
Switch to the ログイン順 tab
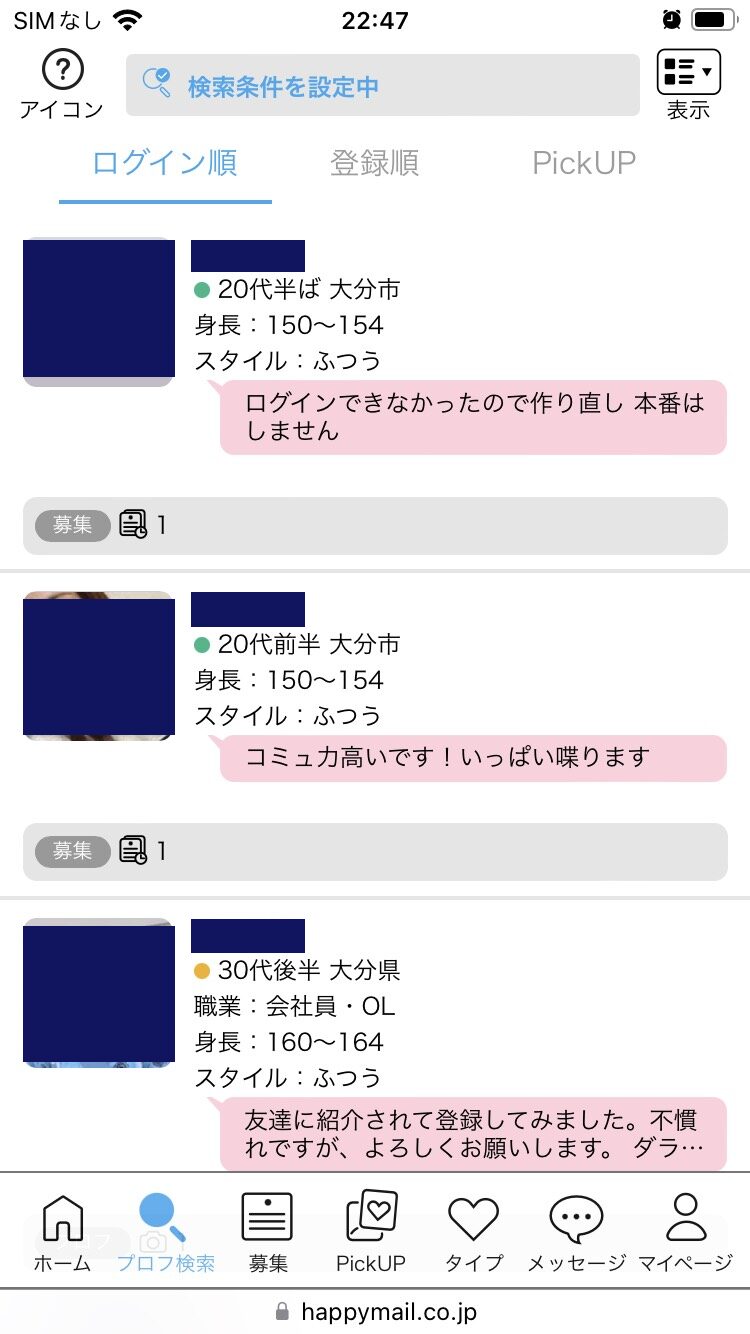(x=165, y=164)
